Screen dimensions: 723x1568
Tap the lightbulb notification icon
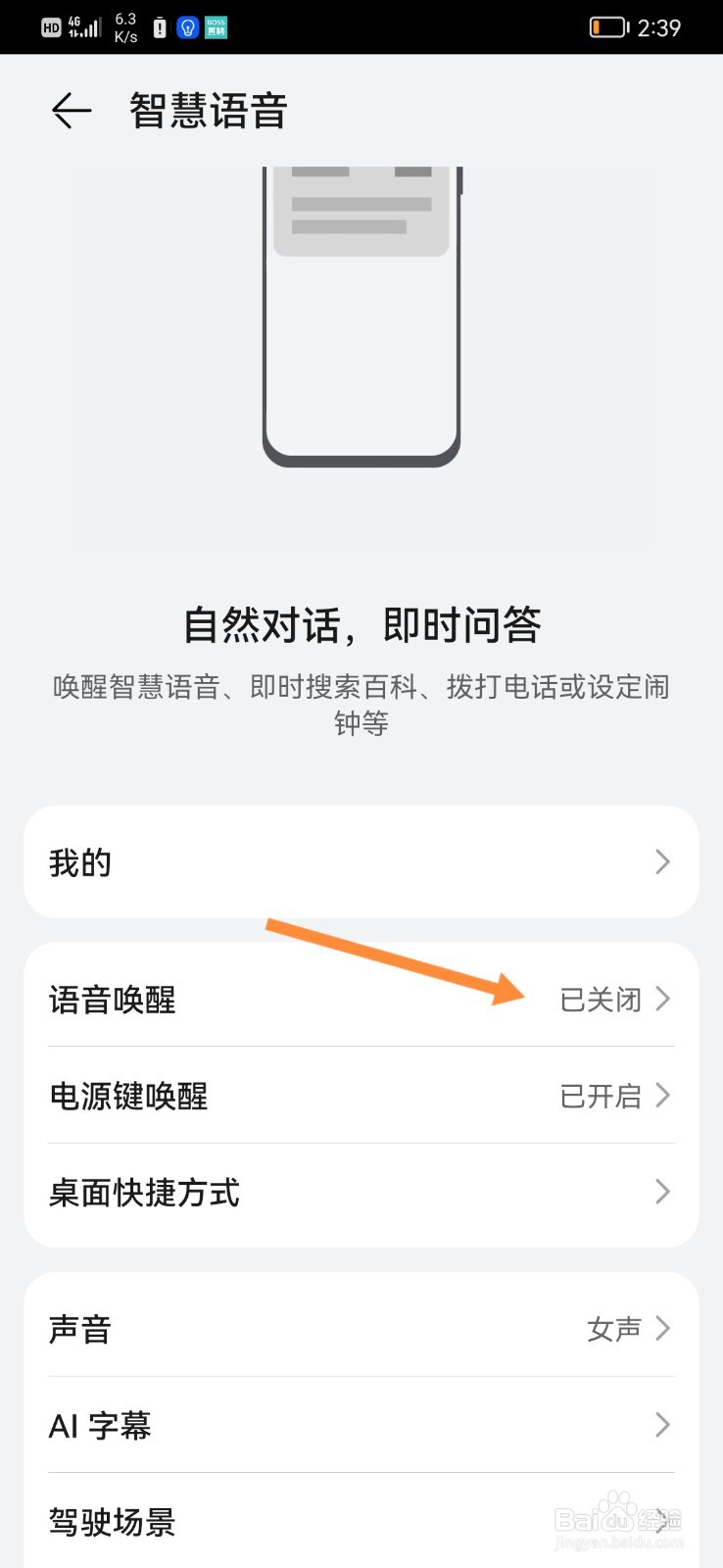pos(184,26)
